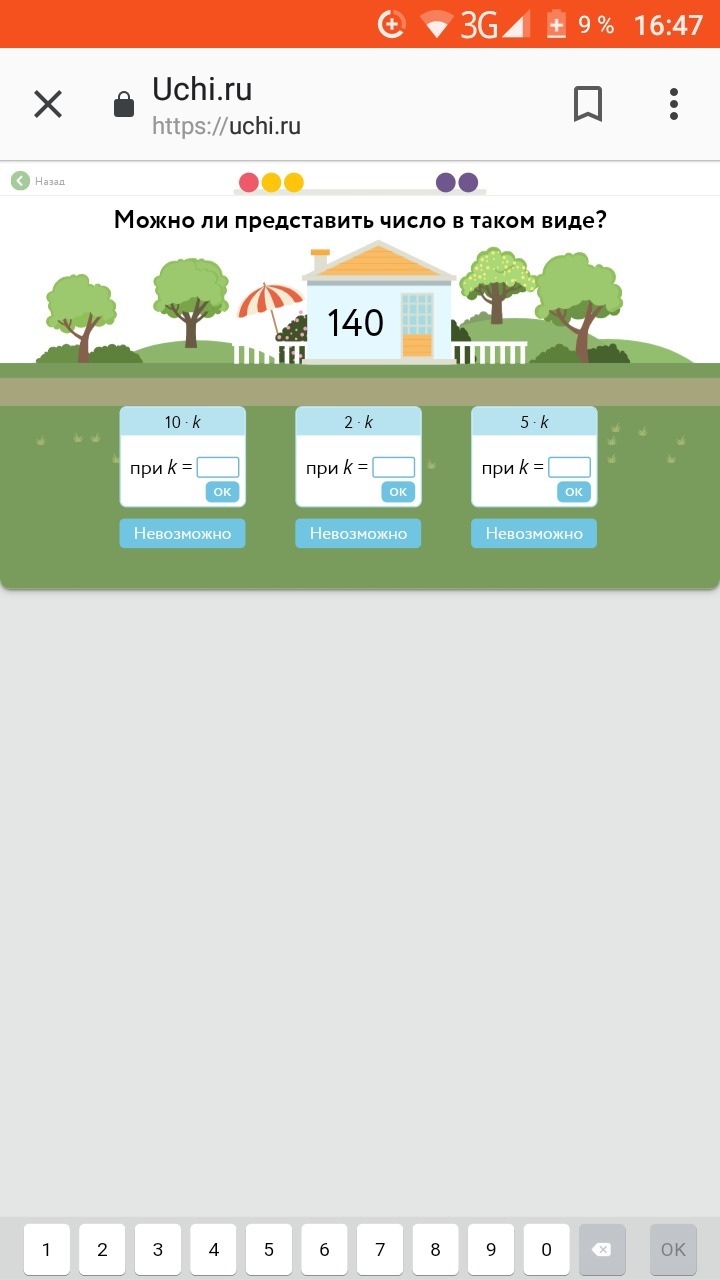Screen dimensions: 720x1280
Task: Delete last digit with backspace key
Action: pos(602,1249)
